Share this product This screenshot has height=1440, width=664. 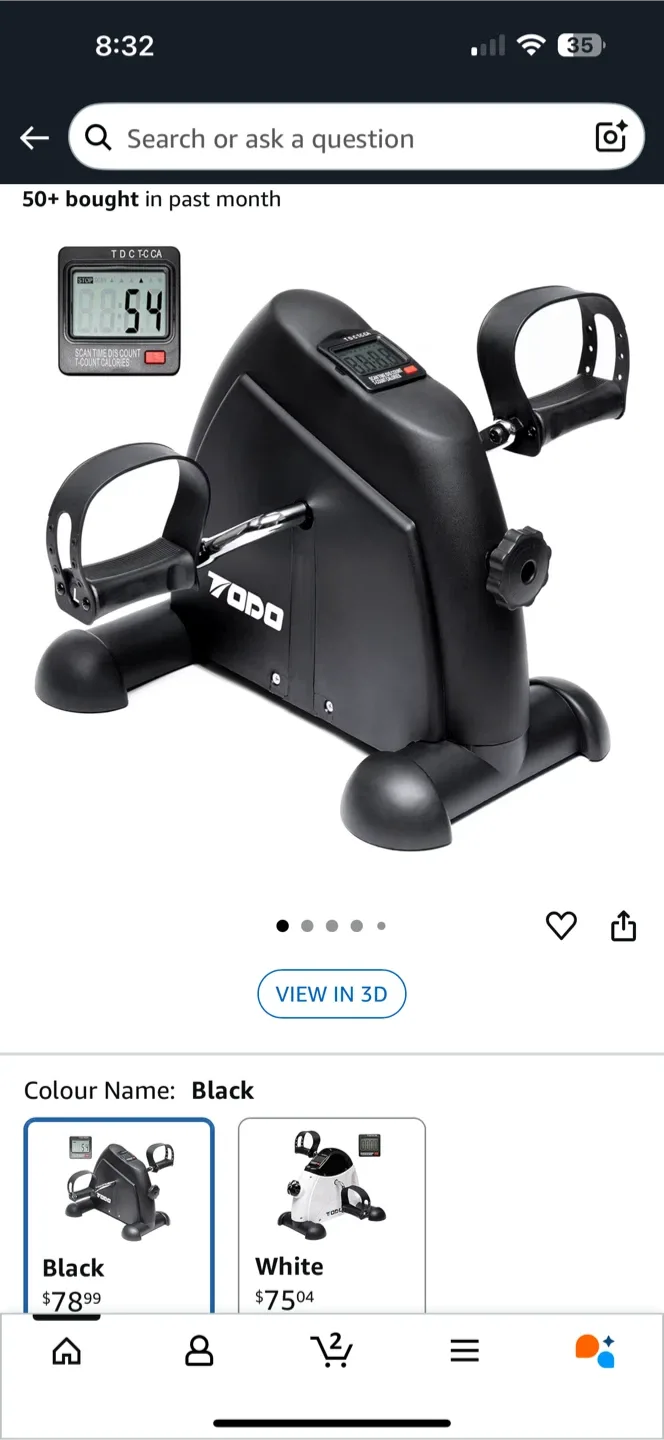click(x=623, y=926)
